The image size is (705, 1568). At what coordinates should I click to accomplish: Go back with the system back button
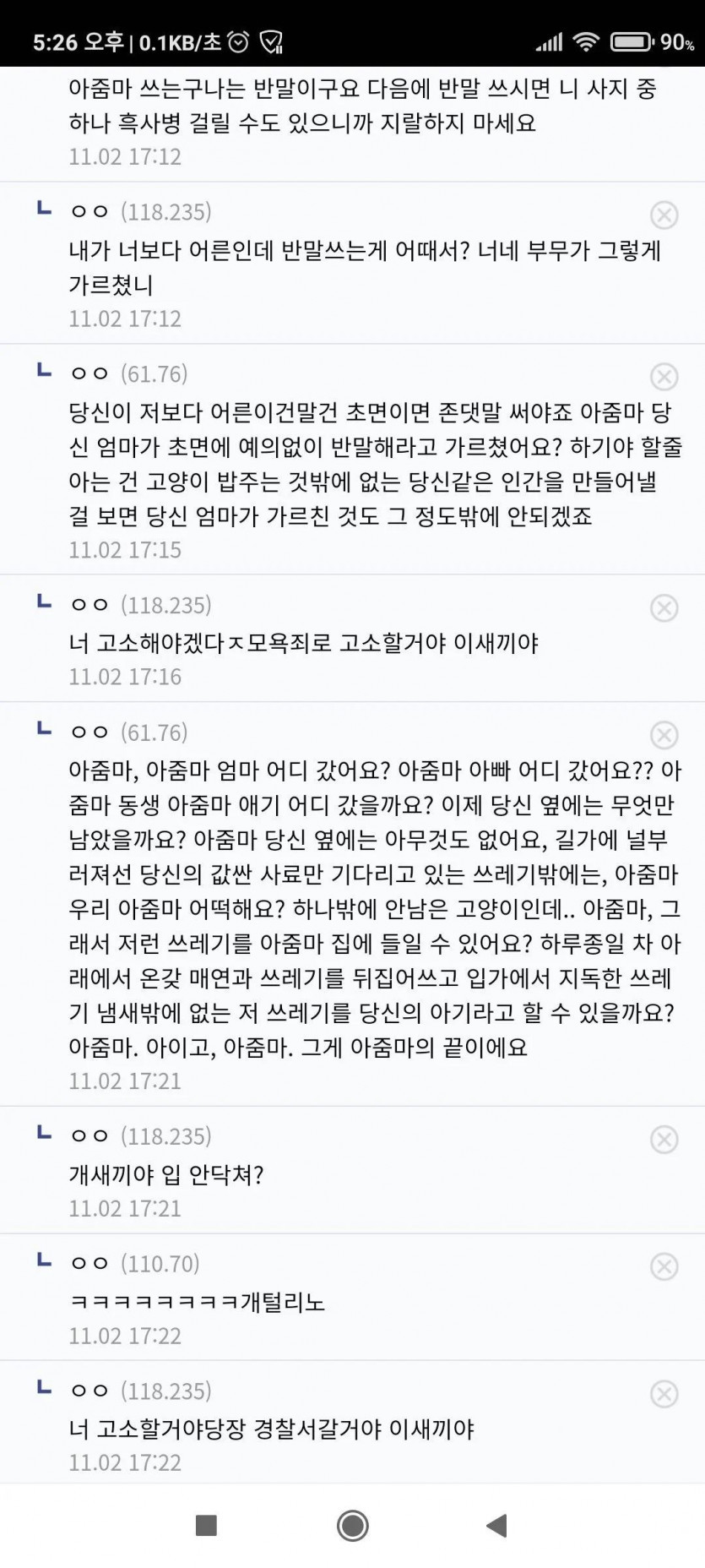point(496,1525)
